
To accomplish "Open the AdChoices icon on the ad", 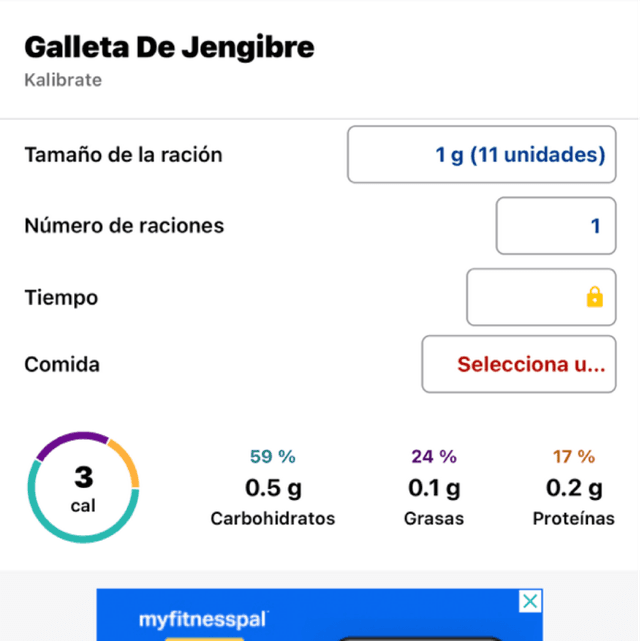I will pos(531,600).
